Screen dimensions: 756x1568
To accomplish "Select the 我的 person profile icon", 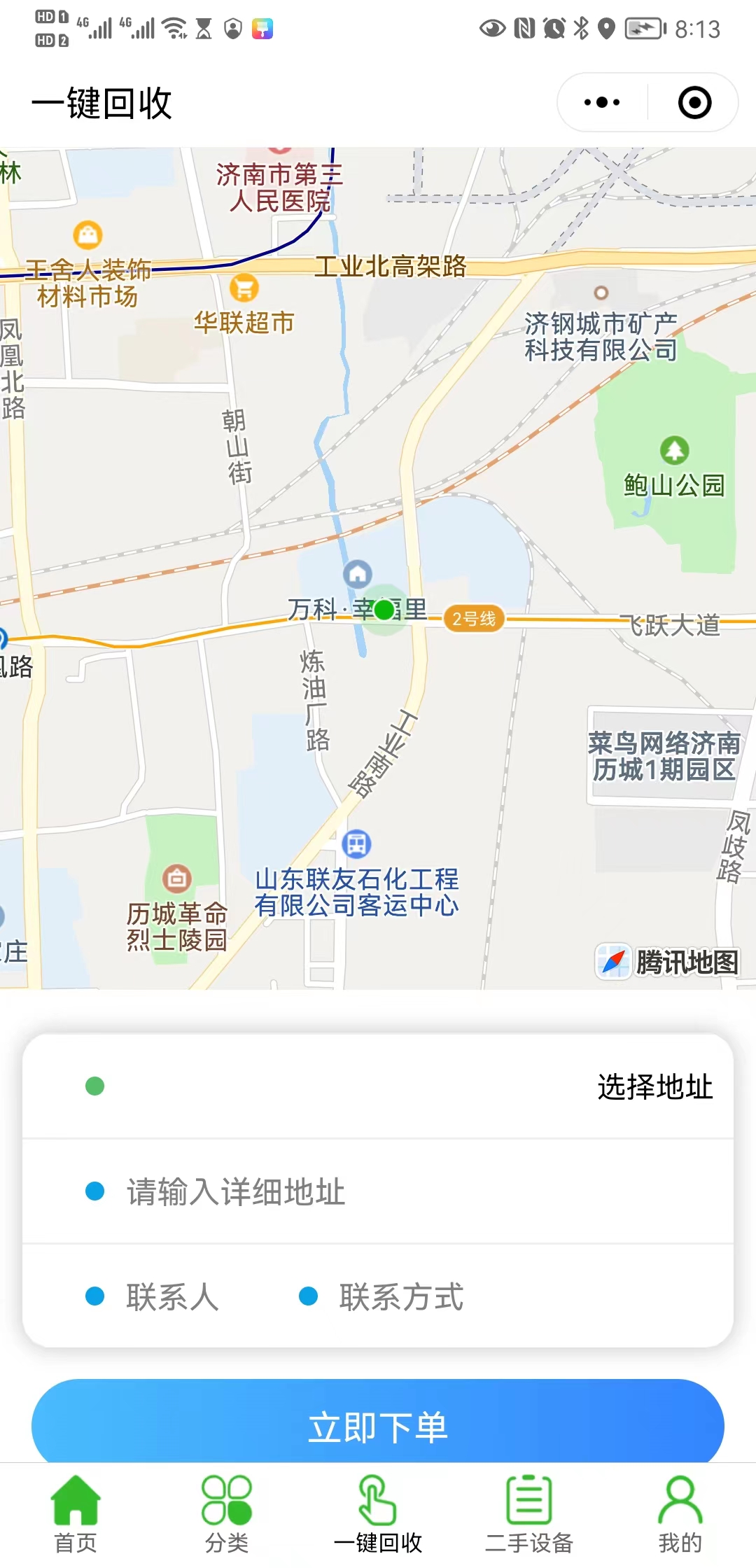I will pos(678,1501).
